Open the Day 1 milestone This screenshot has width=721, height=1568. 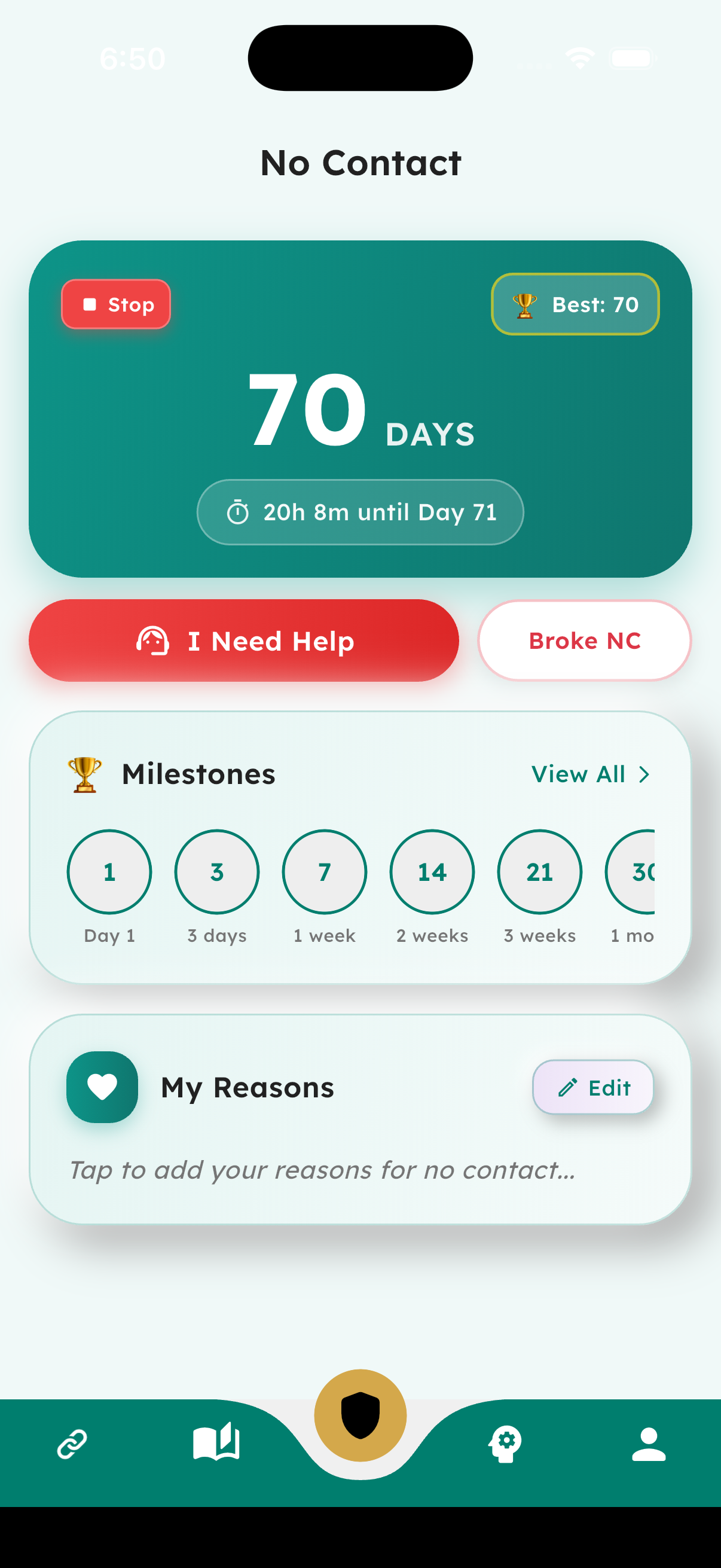tap(109, 872)
